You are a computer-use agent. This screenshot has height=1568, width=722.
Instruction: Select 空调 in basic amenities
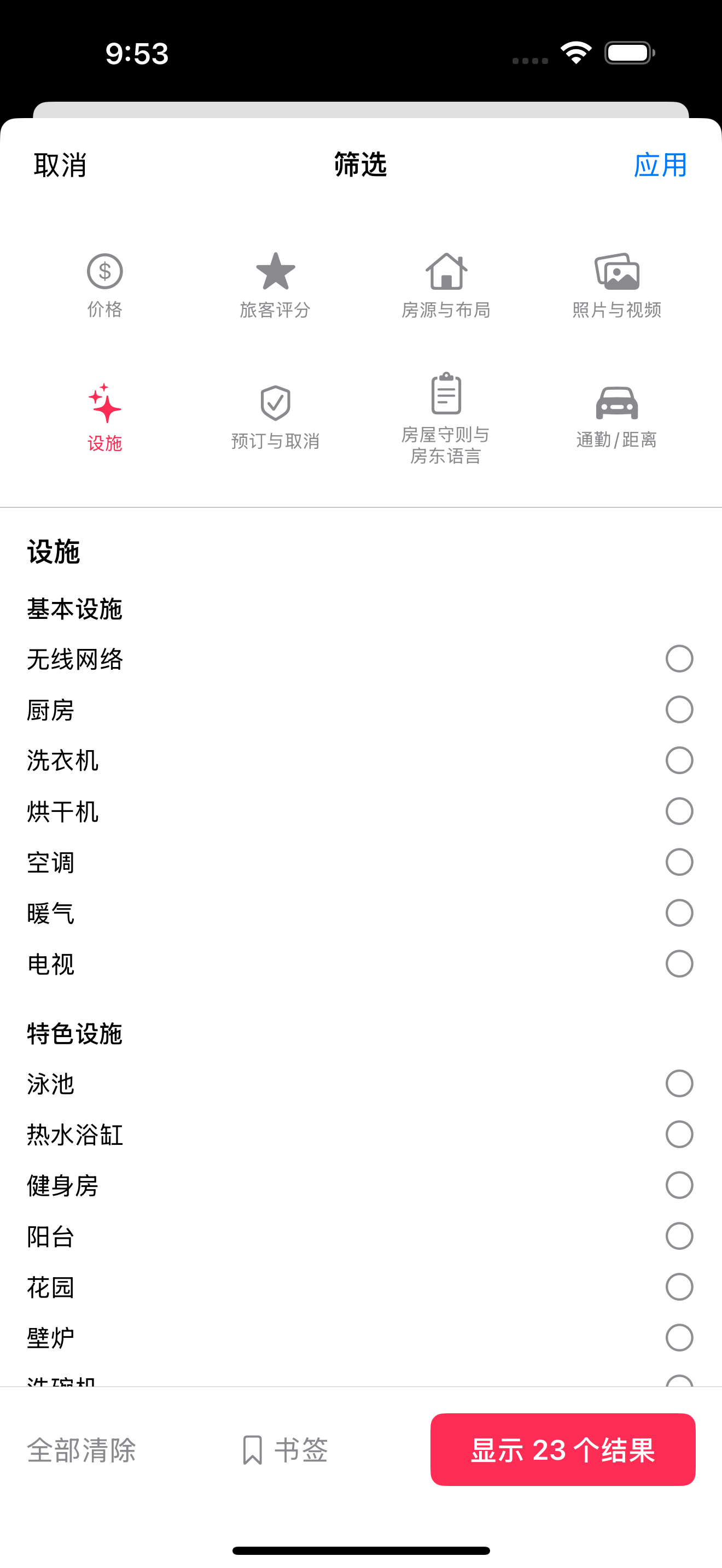[679, 862]
